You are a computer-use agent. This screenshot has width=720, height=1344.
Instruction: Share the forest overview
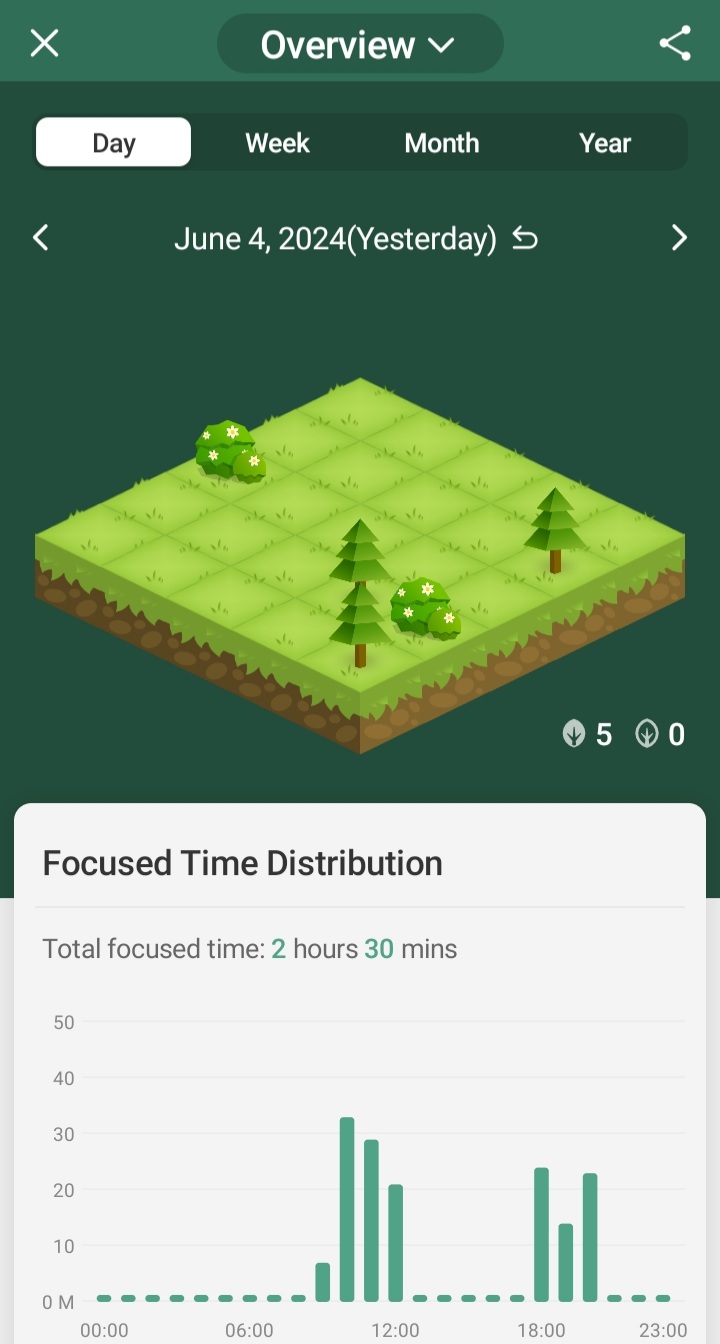675,43
